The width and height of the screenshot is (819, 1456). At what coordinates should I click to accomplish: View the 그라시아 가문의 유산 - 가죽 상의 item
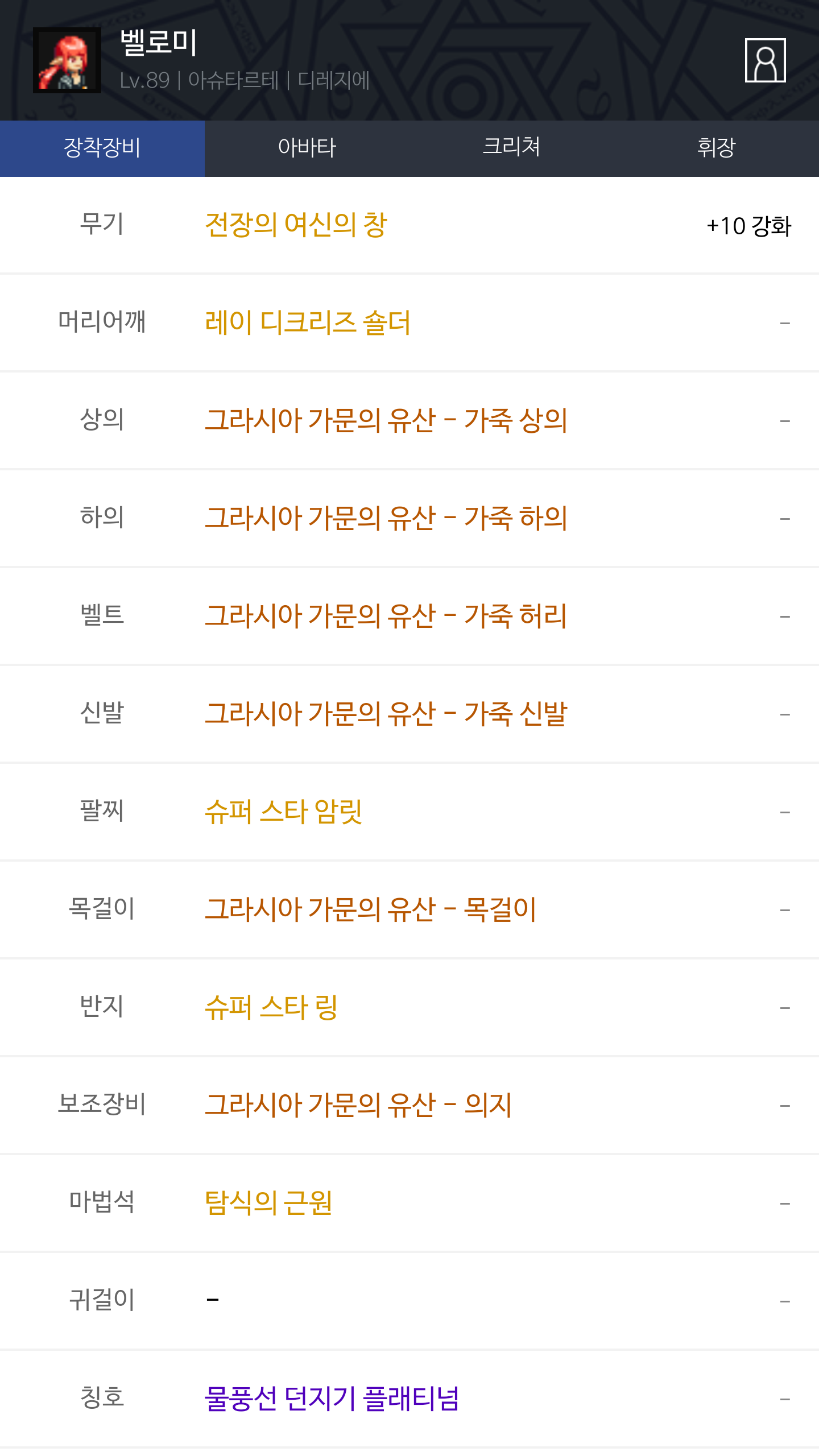point(386,421)
